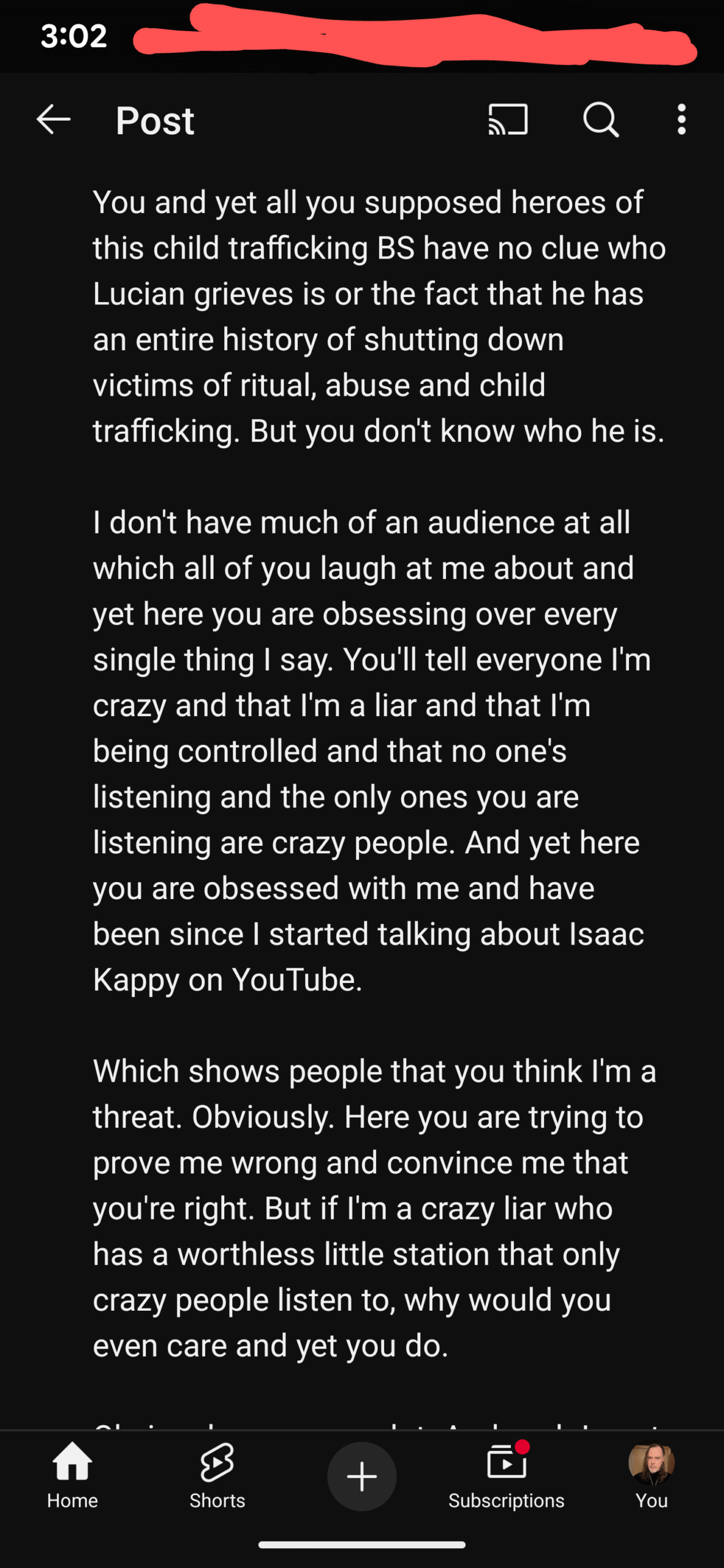Open the three-dot overflow menu
Screen dimensions: 724x1568
pos(681,119)
